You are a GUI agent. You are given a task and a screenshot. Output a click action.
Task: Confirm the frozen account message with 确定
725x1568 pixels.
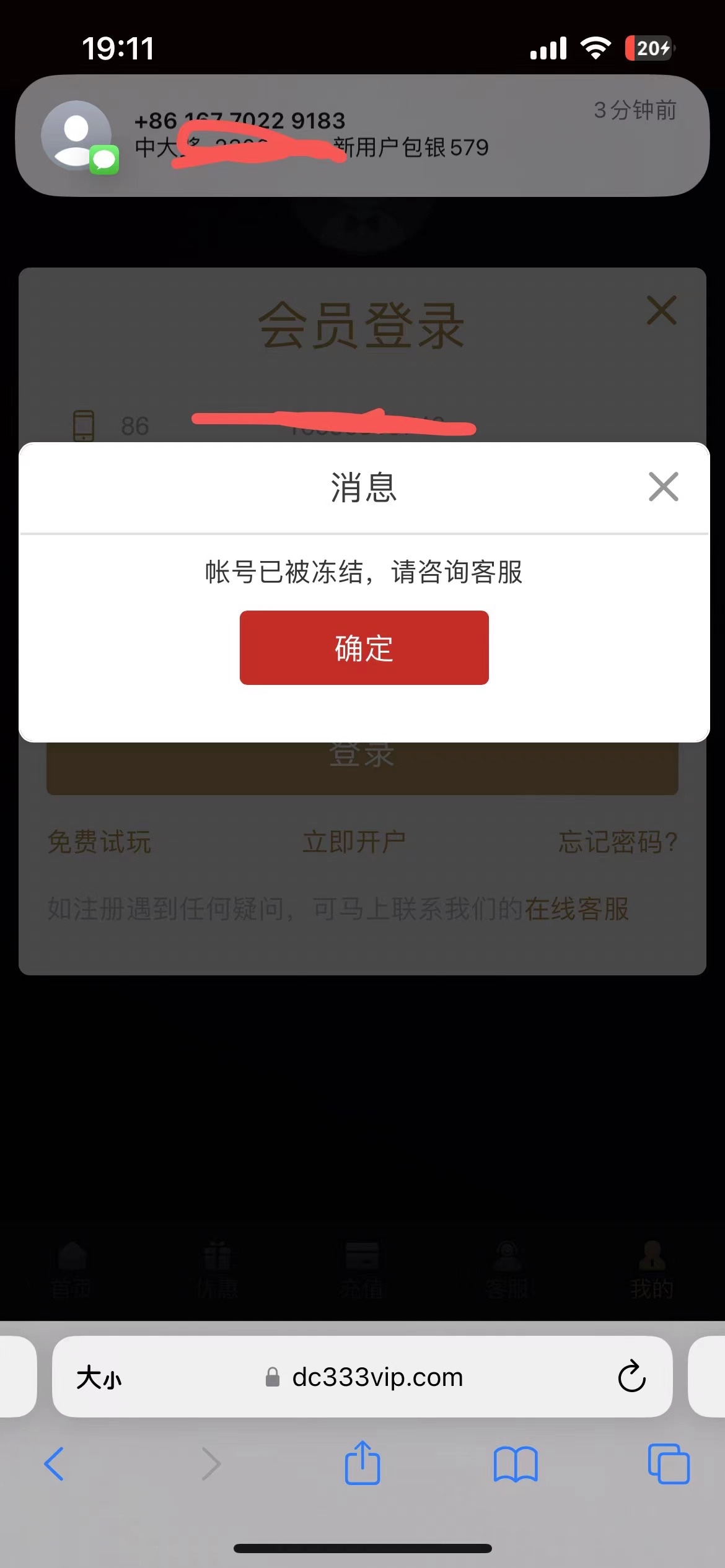coord(364,648)
